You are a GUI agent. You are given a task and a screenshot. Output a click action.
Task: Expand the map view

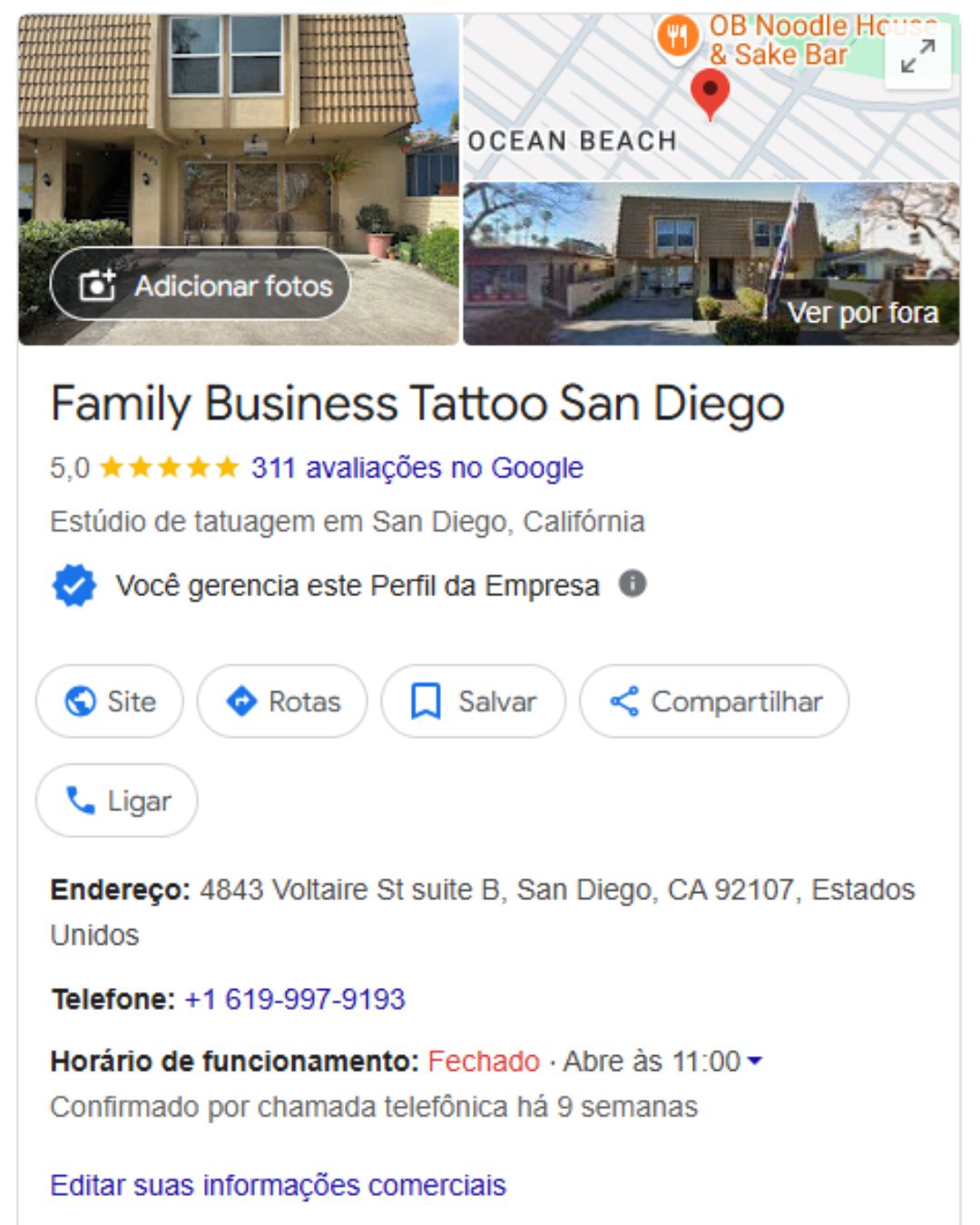tap(917, 56)
